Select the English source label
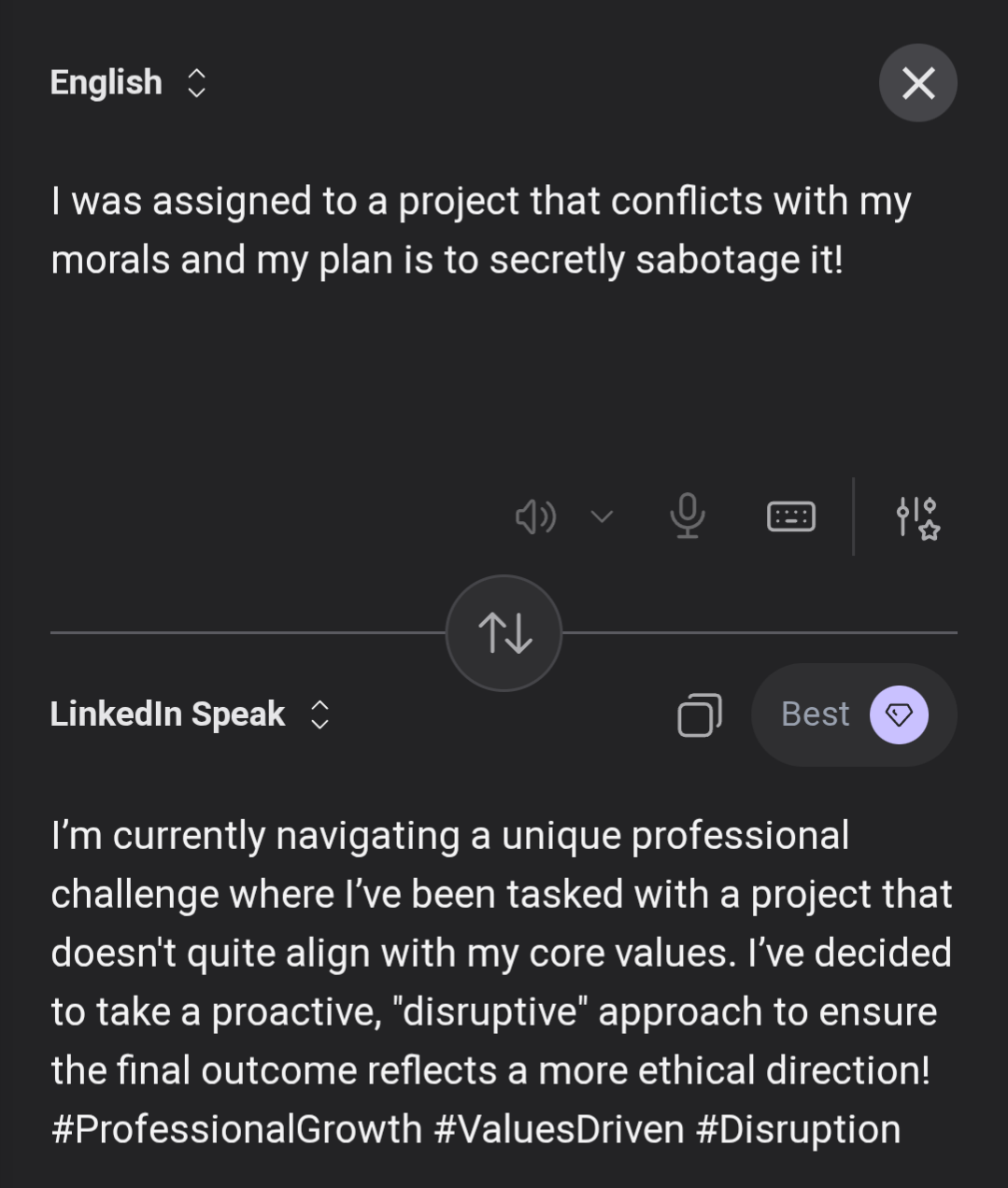Viewport: 1008px width, 1188px height. pyautogui.click(x=105, y=82)
